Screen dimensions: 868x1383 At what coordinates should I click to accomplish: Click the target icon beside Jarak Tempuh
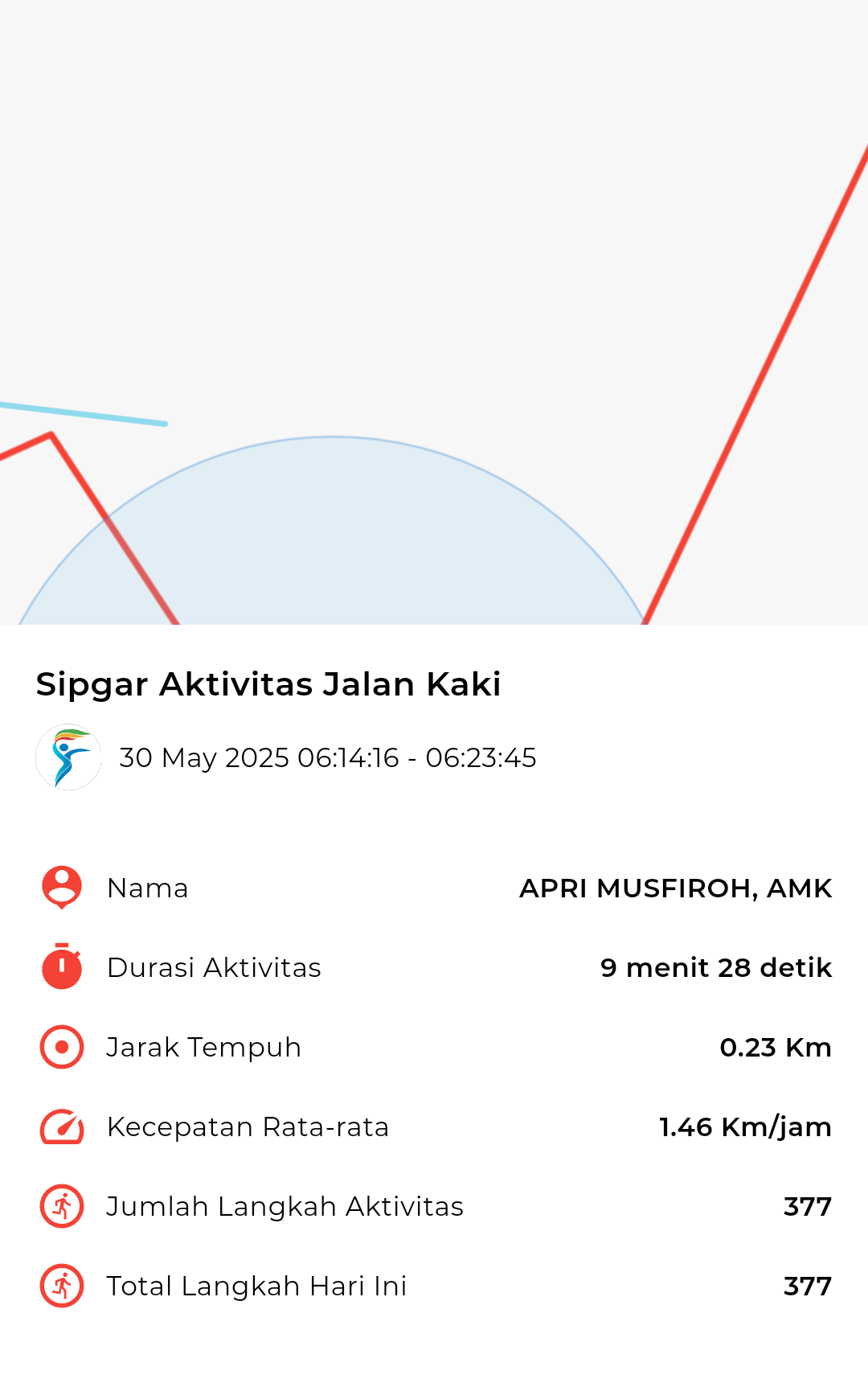point(60,1047)
